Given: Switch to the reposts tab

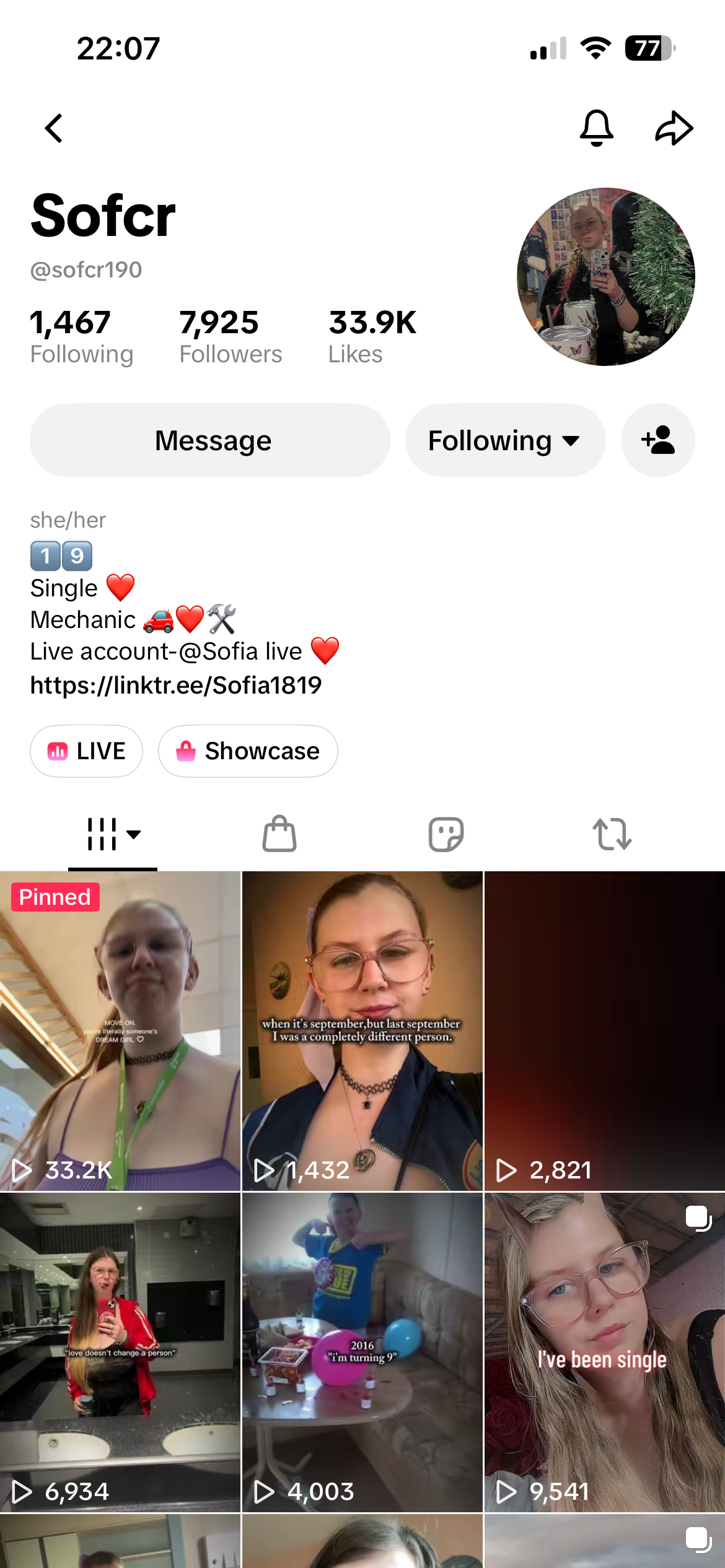Looking at the screenshot, I should [x=612, y=834].
